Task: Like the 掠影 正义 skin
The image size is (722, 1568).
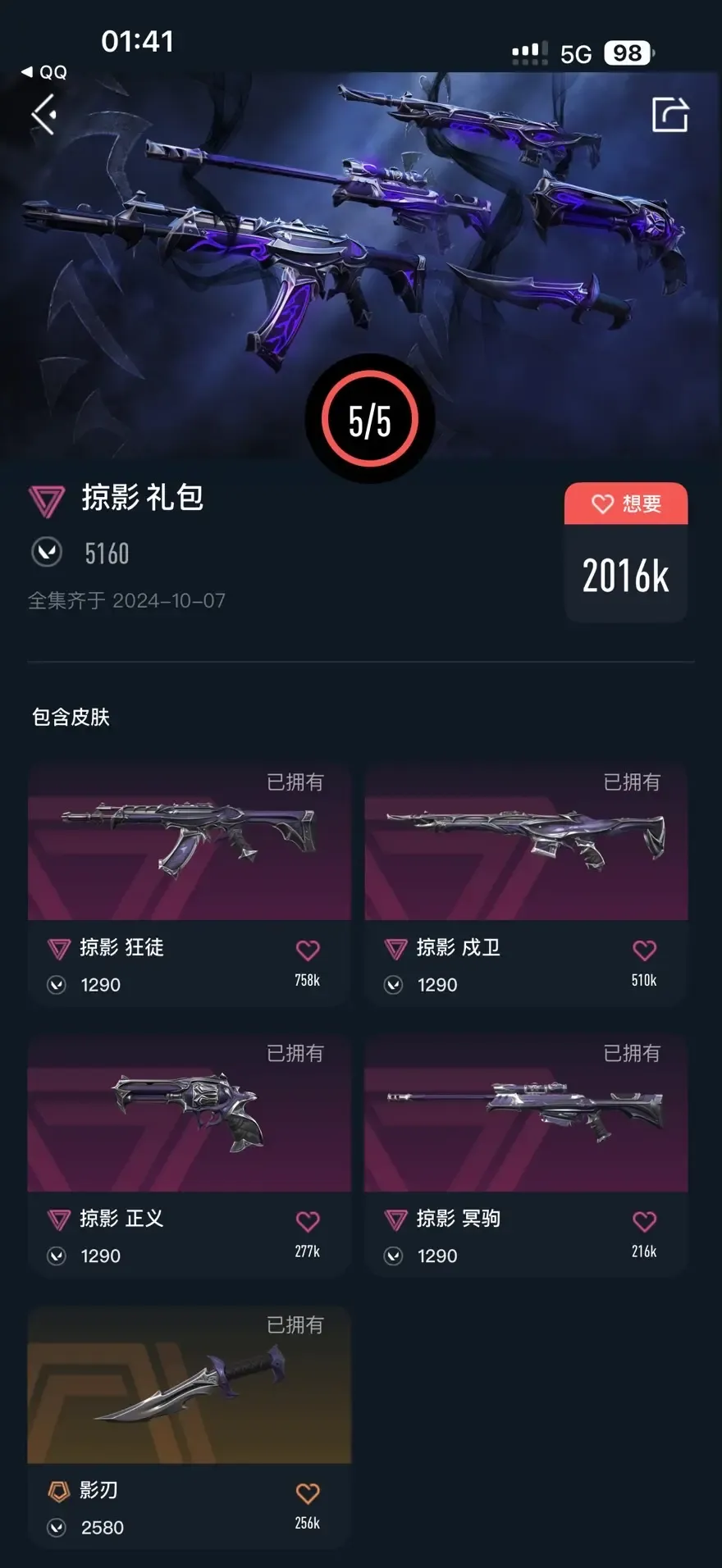Action: click(308, 1222)
